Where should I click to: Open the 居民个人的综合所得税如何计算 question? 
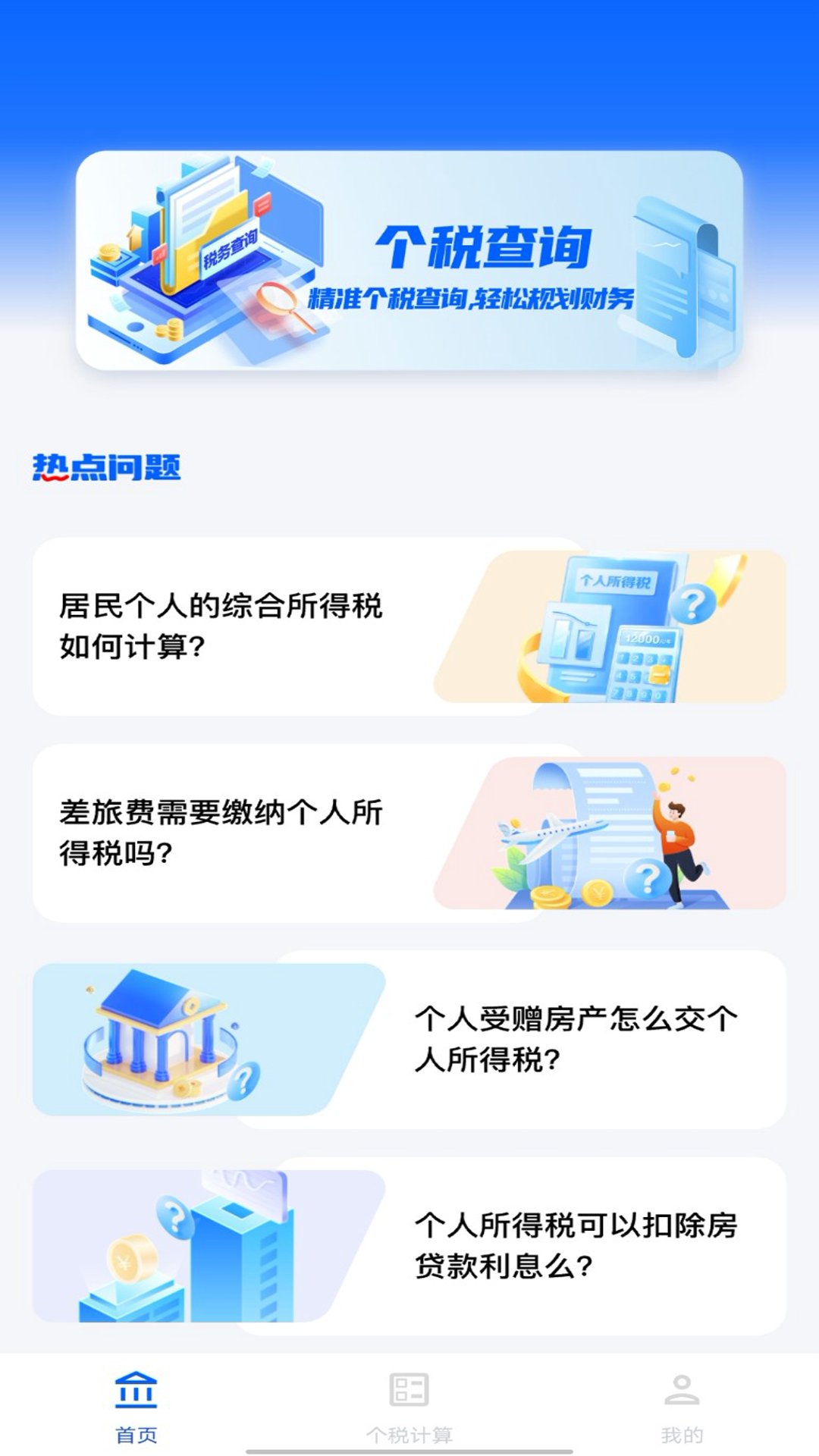pos(409,626)
